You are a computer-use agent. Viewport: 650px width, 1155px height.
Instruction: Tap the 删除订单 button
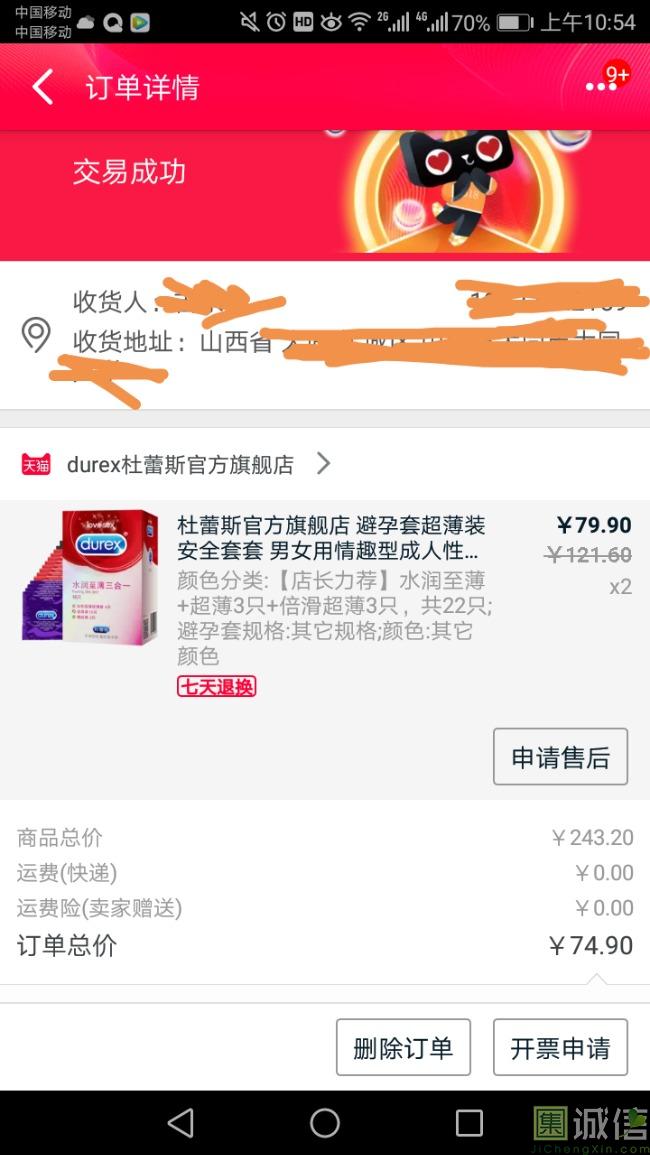point(403,1047)
